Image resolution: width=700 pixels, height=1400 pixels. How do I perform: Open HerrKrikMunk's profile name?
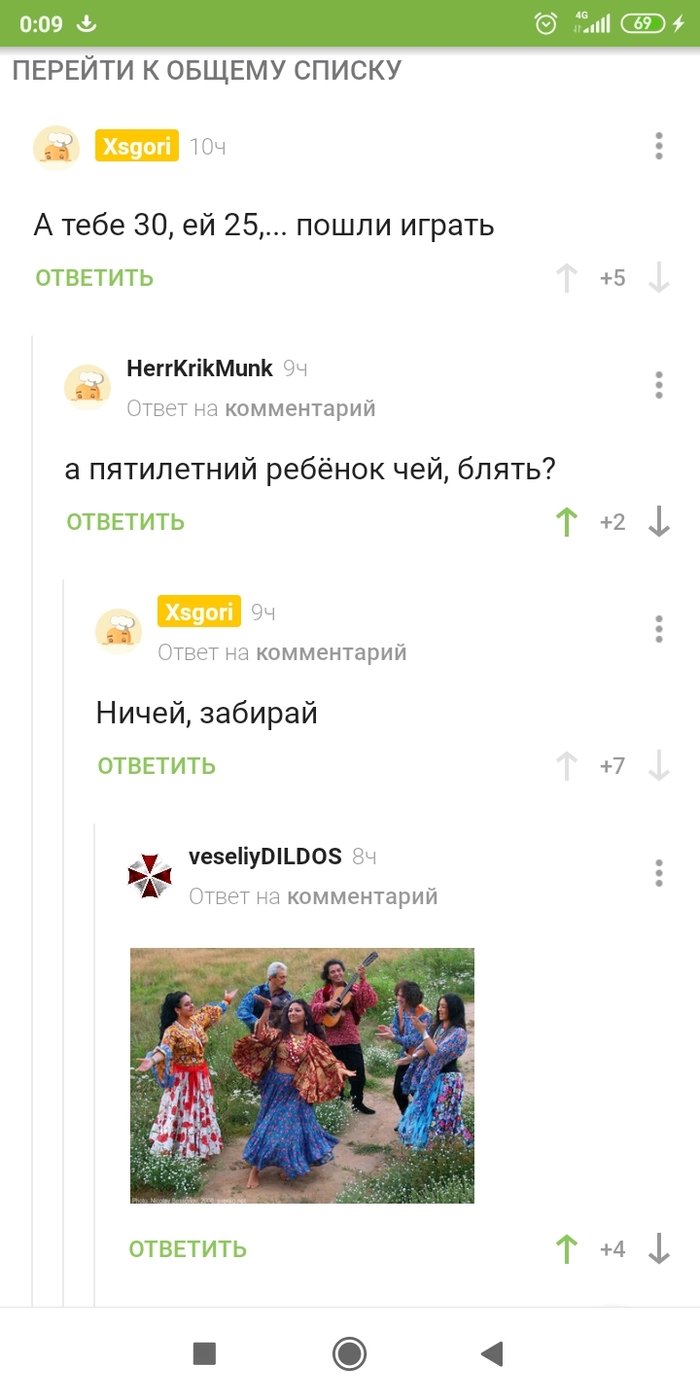point(199,368)
